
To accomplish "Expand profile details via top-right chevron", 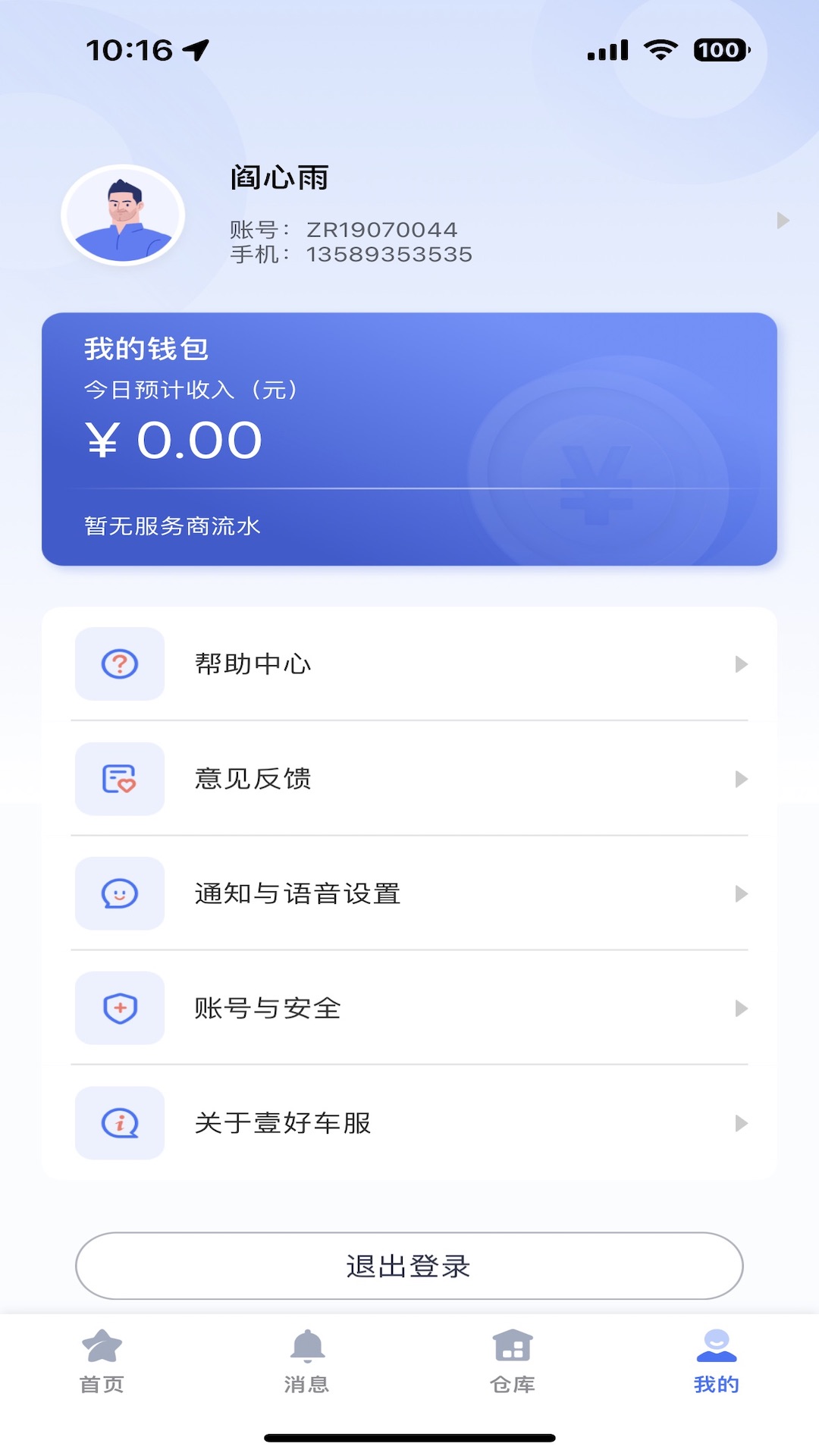I will [x=780, y=220].
